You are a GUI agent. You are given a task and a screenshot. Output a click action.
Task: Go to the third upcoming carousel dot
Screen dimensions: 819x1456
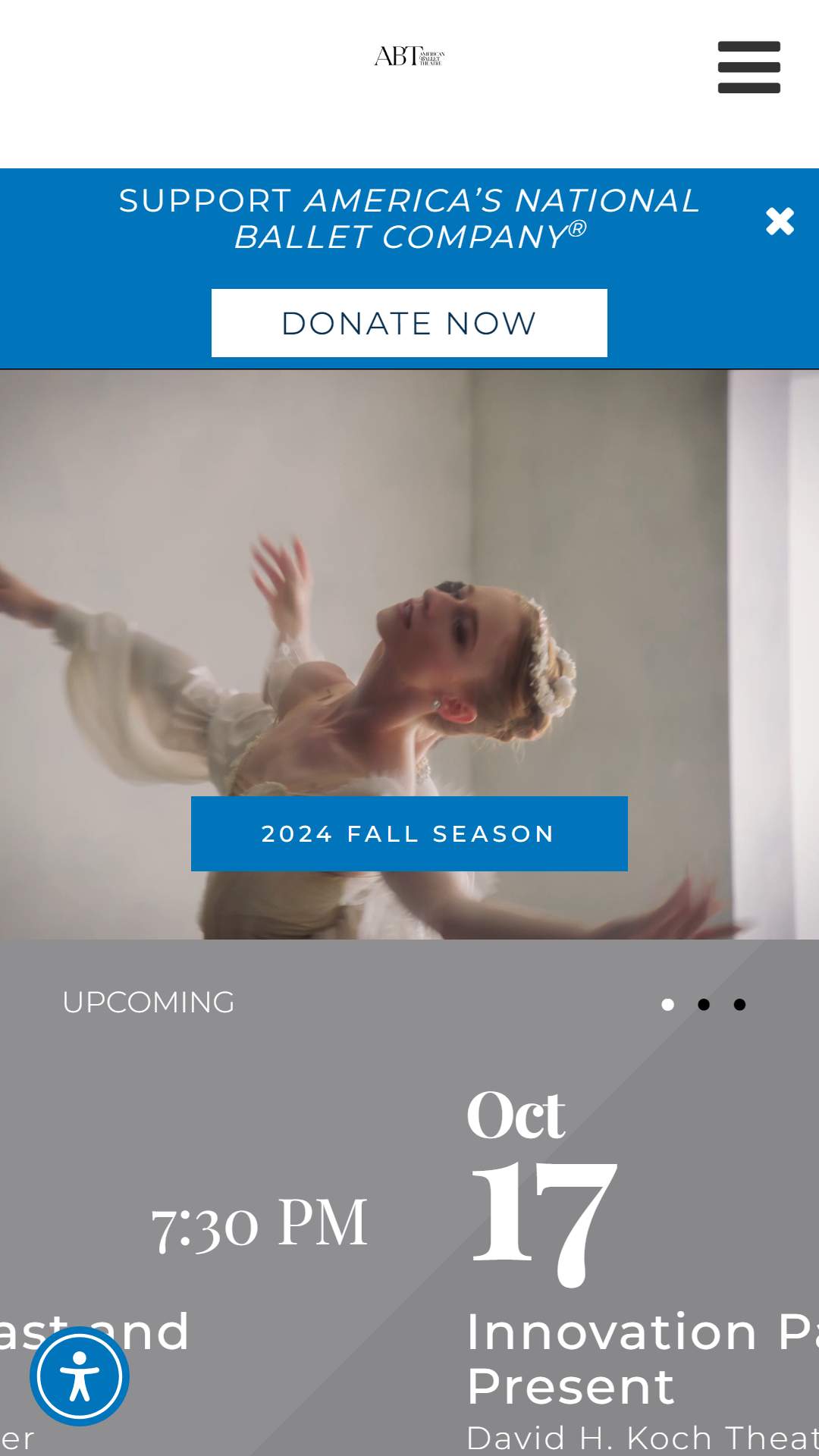click(x=740, y=1005)
